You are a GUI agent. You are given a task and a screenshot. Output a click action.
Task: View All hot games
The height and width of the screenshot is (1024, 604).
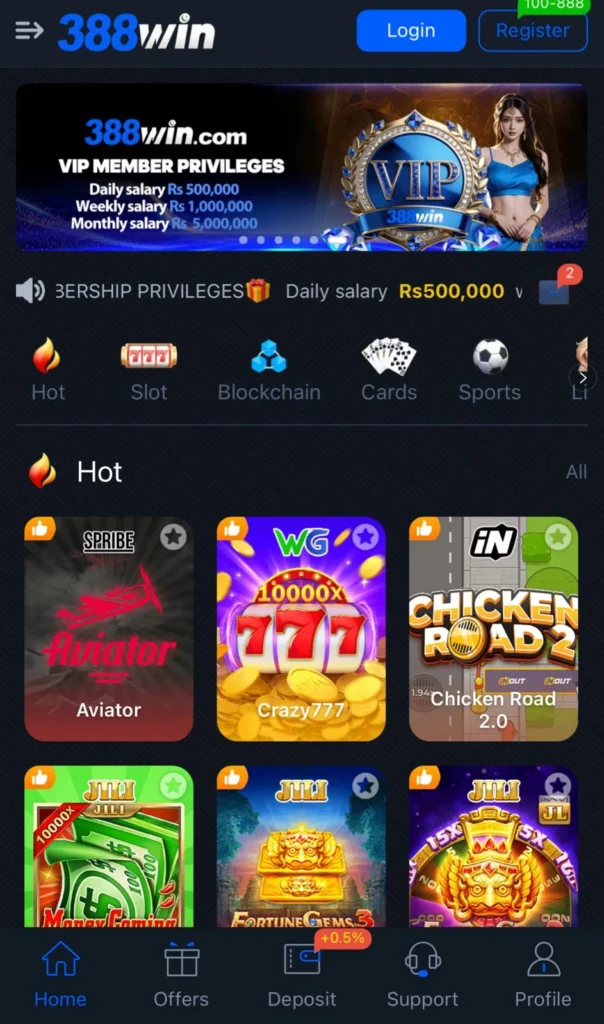click(576, 472)
